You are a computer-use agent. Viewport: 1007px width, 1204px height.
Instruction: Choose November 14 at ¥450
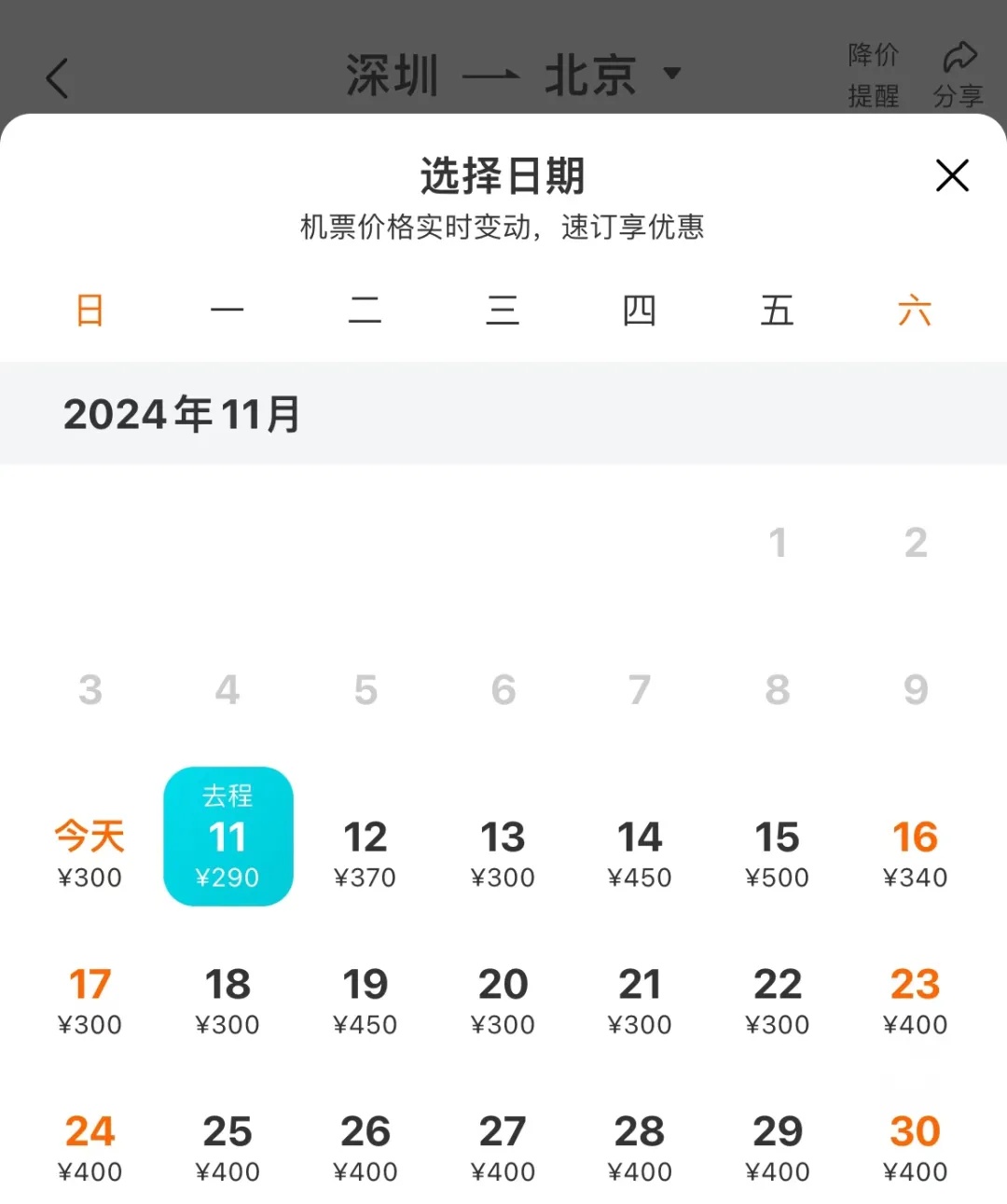[640, 851]
